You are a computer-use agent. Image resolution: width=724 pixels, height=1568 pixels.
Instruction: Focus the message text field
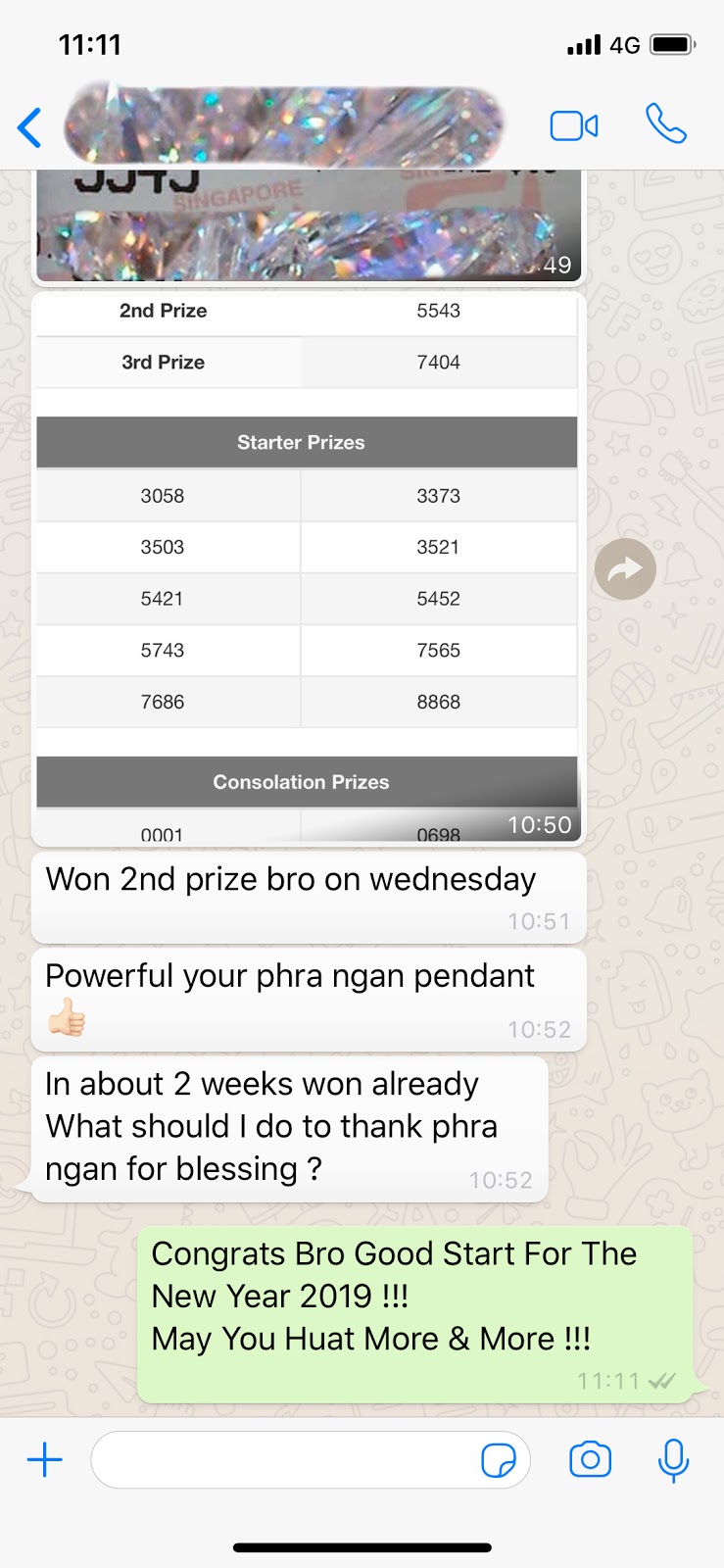tap(284, 1460)
